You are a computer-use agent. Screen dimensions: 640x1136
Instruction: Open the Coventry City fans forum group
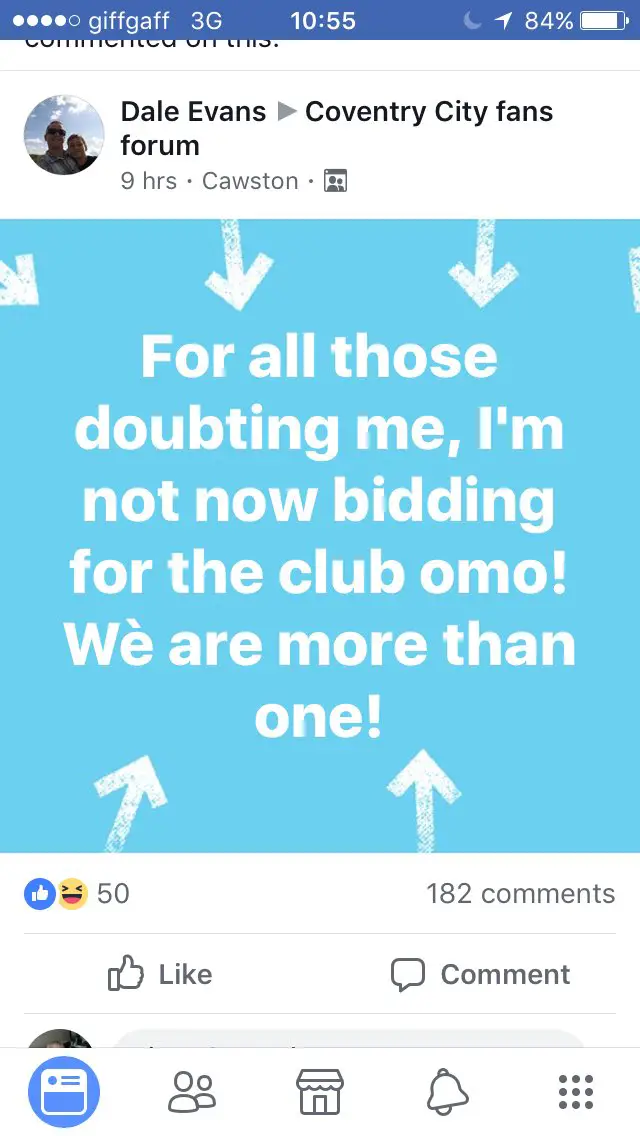pos(428,112)
